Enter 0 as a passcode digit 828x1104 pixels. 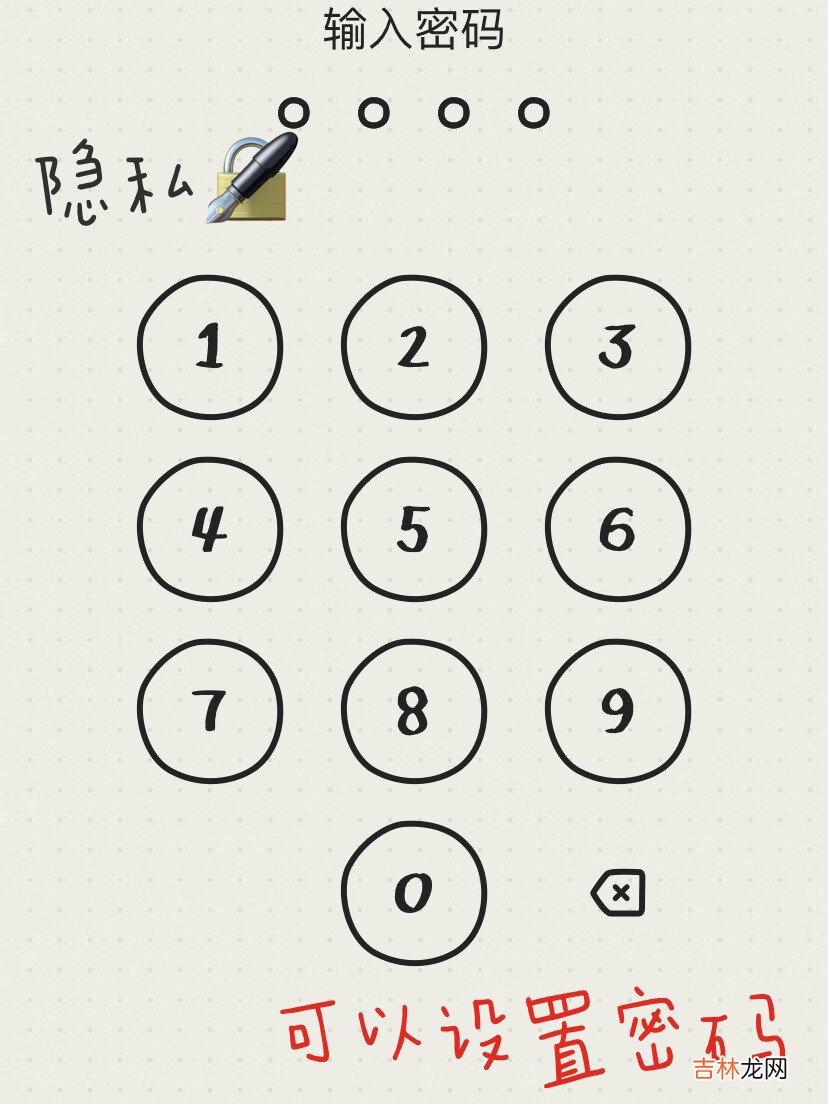[413, 892]
